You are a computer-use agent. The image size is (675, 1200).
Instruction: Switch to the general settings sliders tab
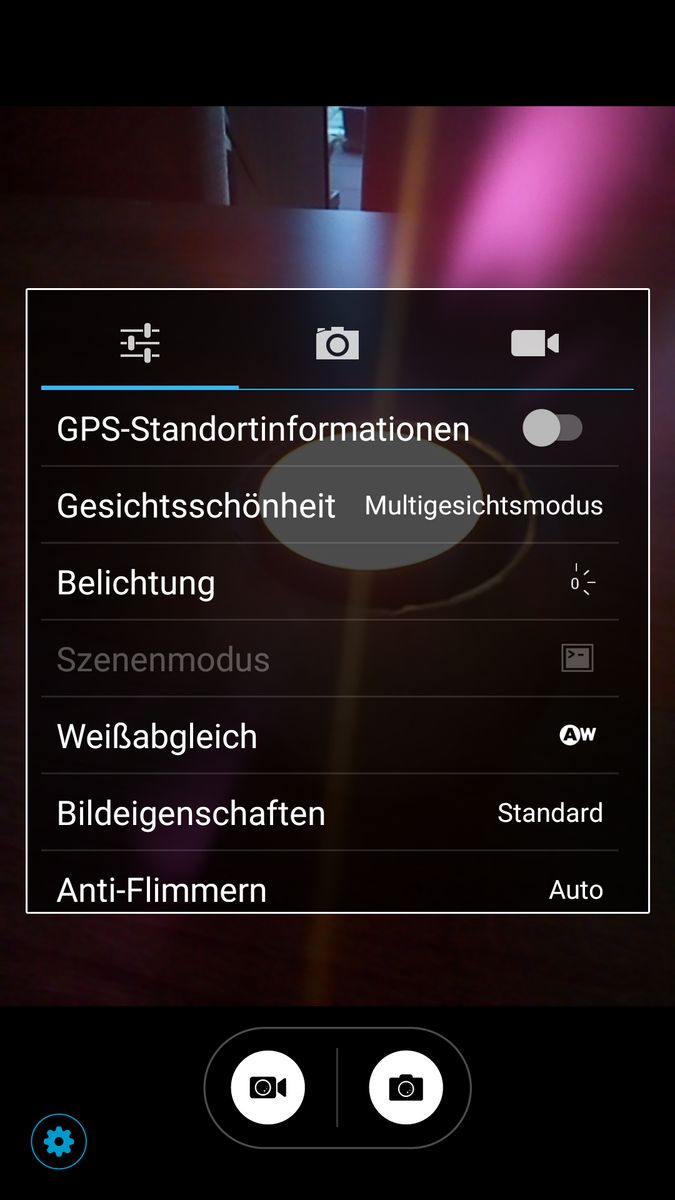(140, 343)
